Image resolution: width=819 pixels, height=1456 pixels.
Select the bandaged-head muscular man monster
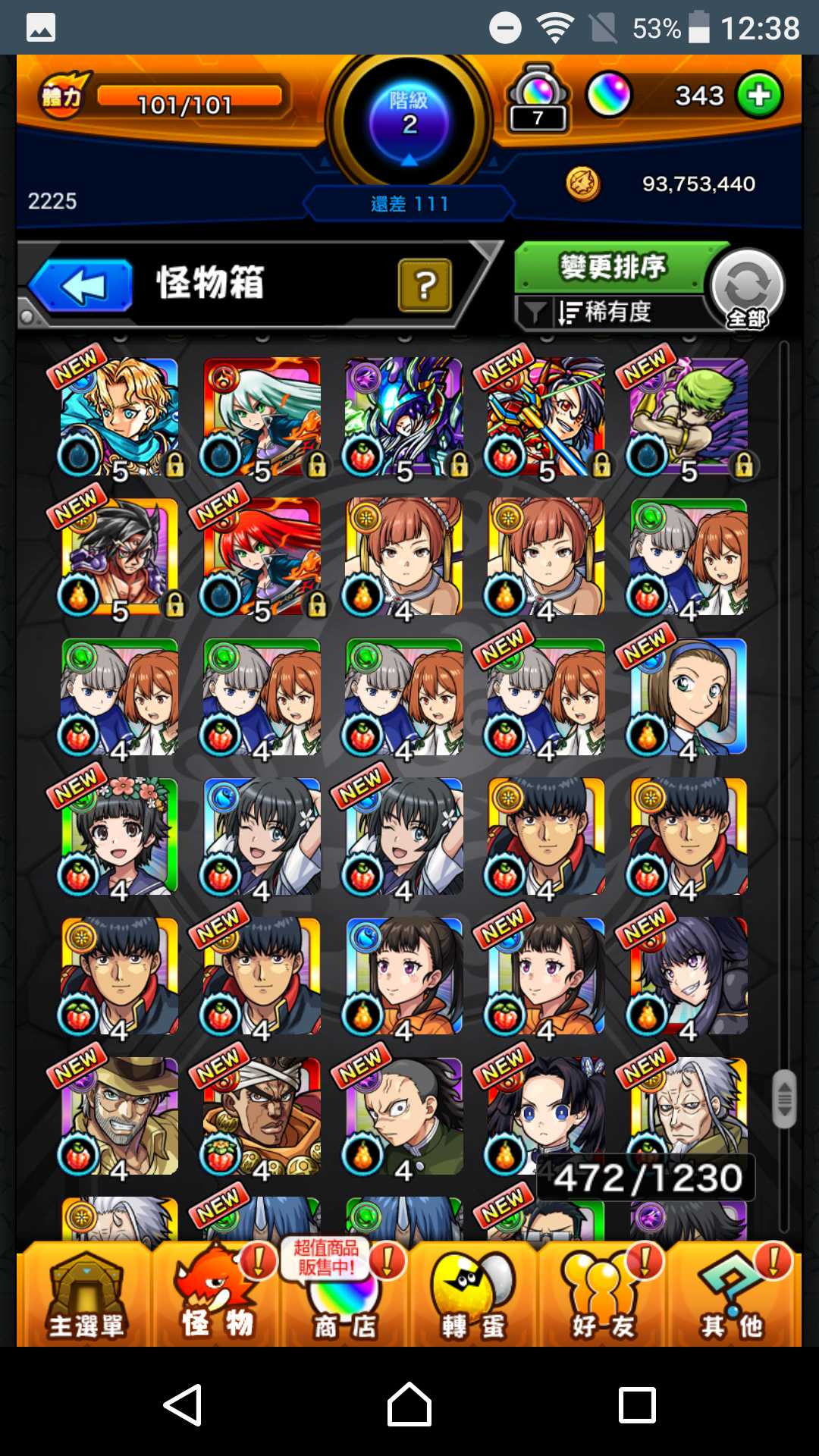pyautogui.click(x=262, y=1116)
